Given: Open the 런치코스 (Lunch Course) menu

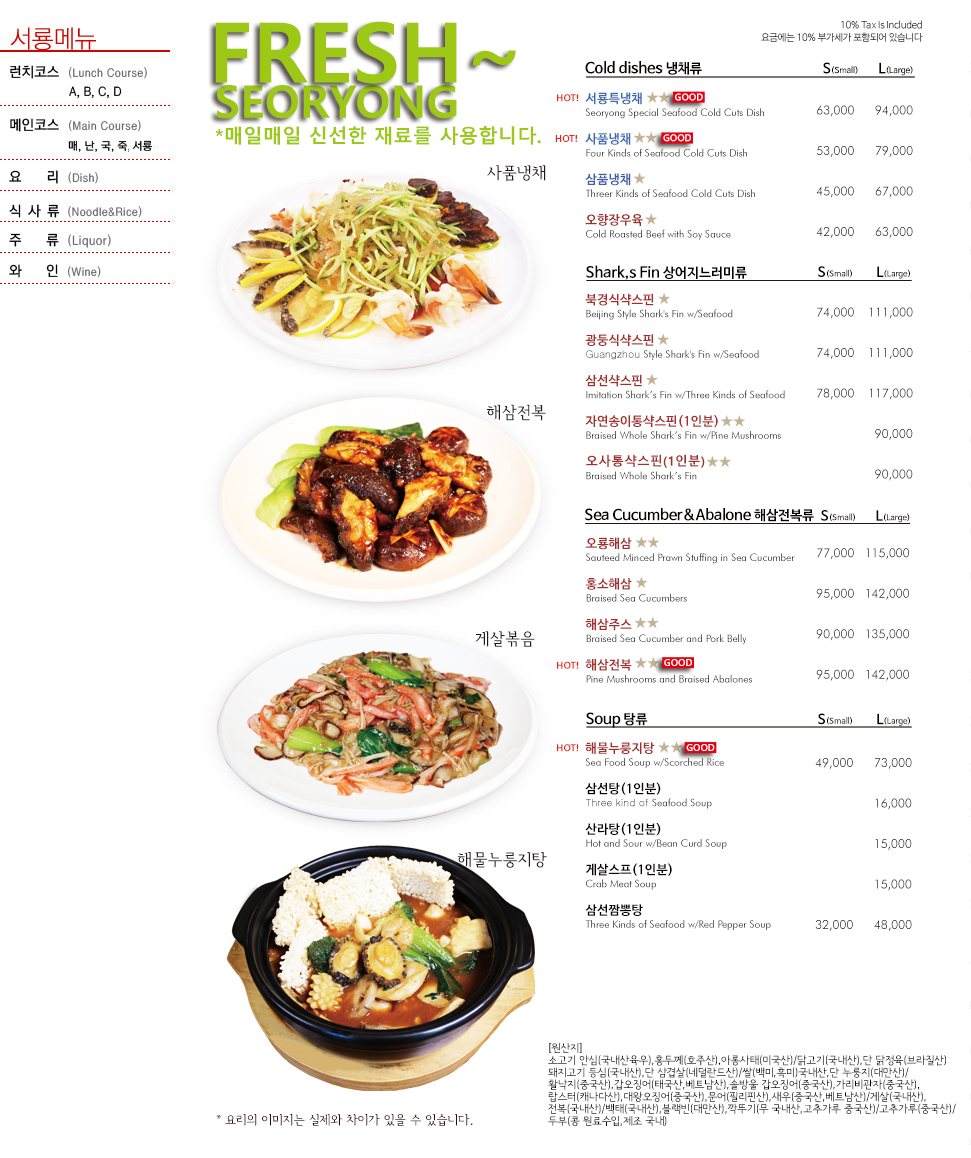Looking at the screenshot, I should coord(36,73).
